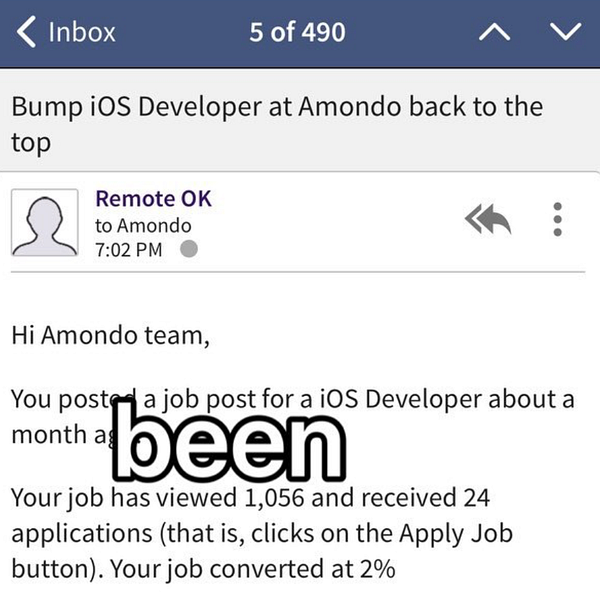Go back to the Inbox

point(66,32)
